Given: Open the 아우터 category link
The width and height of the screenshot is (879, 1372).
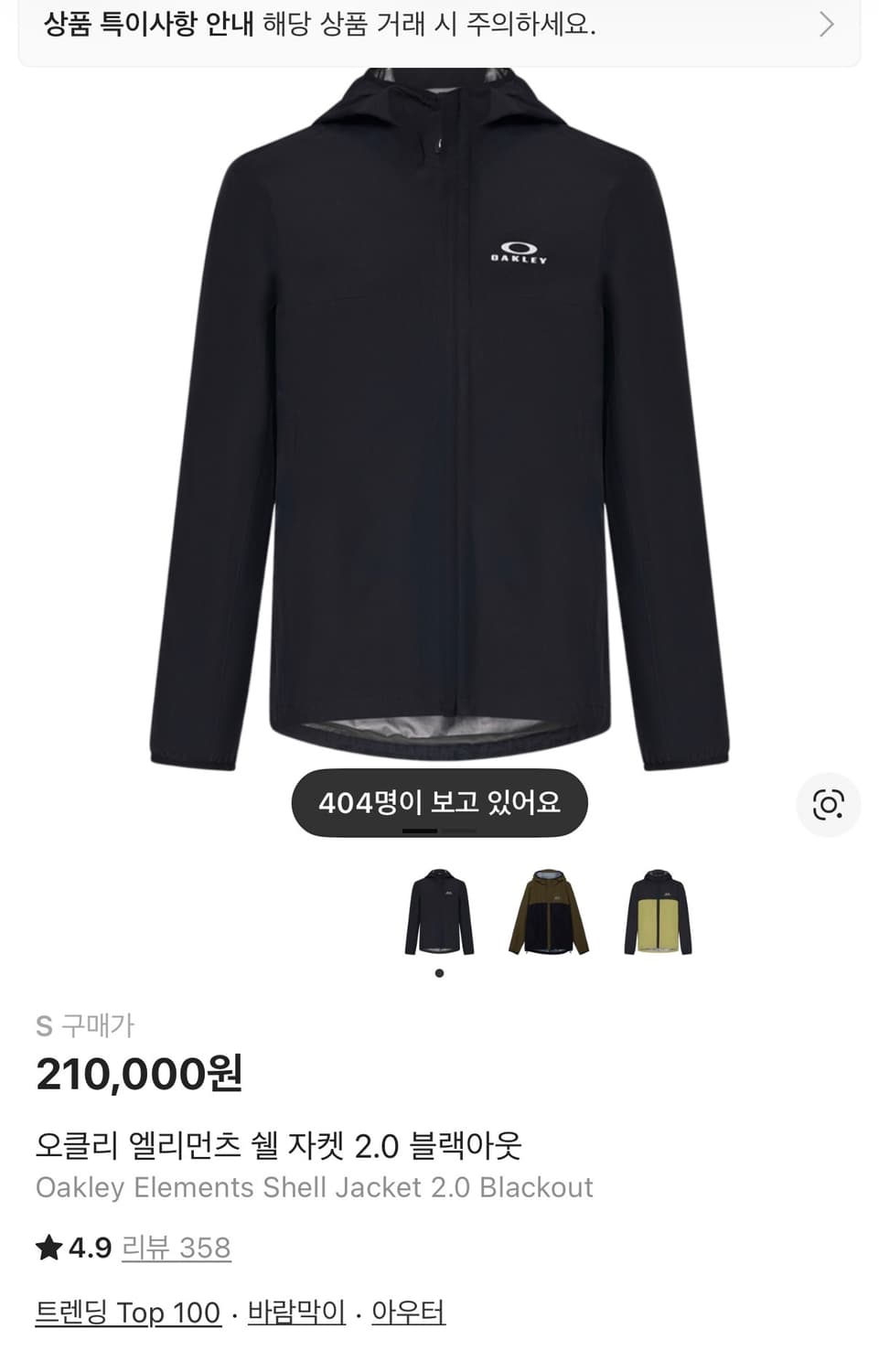Looking at the screenshot, I should pos(406,1312).
